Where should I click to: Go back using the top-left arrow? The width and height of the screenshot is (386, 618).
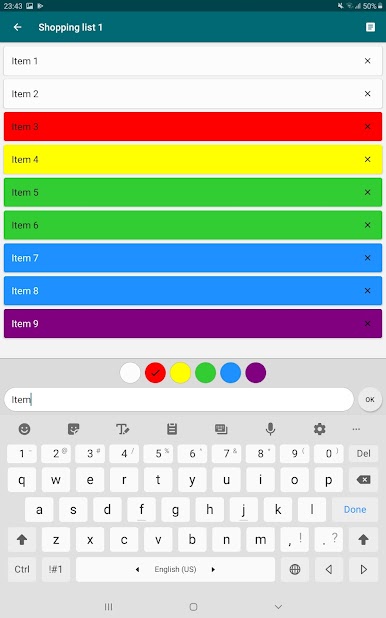click(x=17, y=27)
